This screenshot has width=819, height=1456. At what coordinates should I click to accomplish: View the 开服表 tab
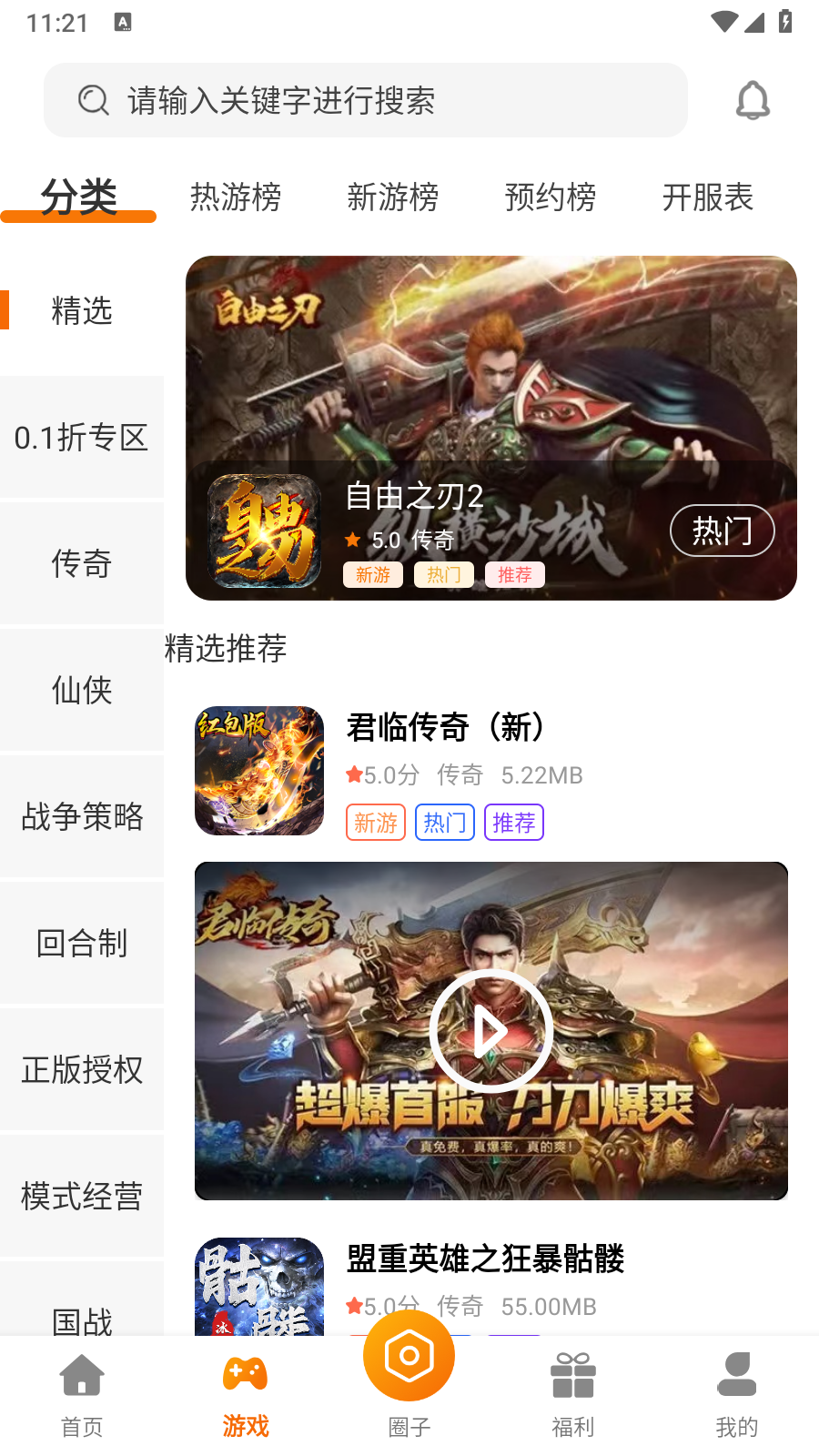click(x=708, y=197)
